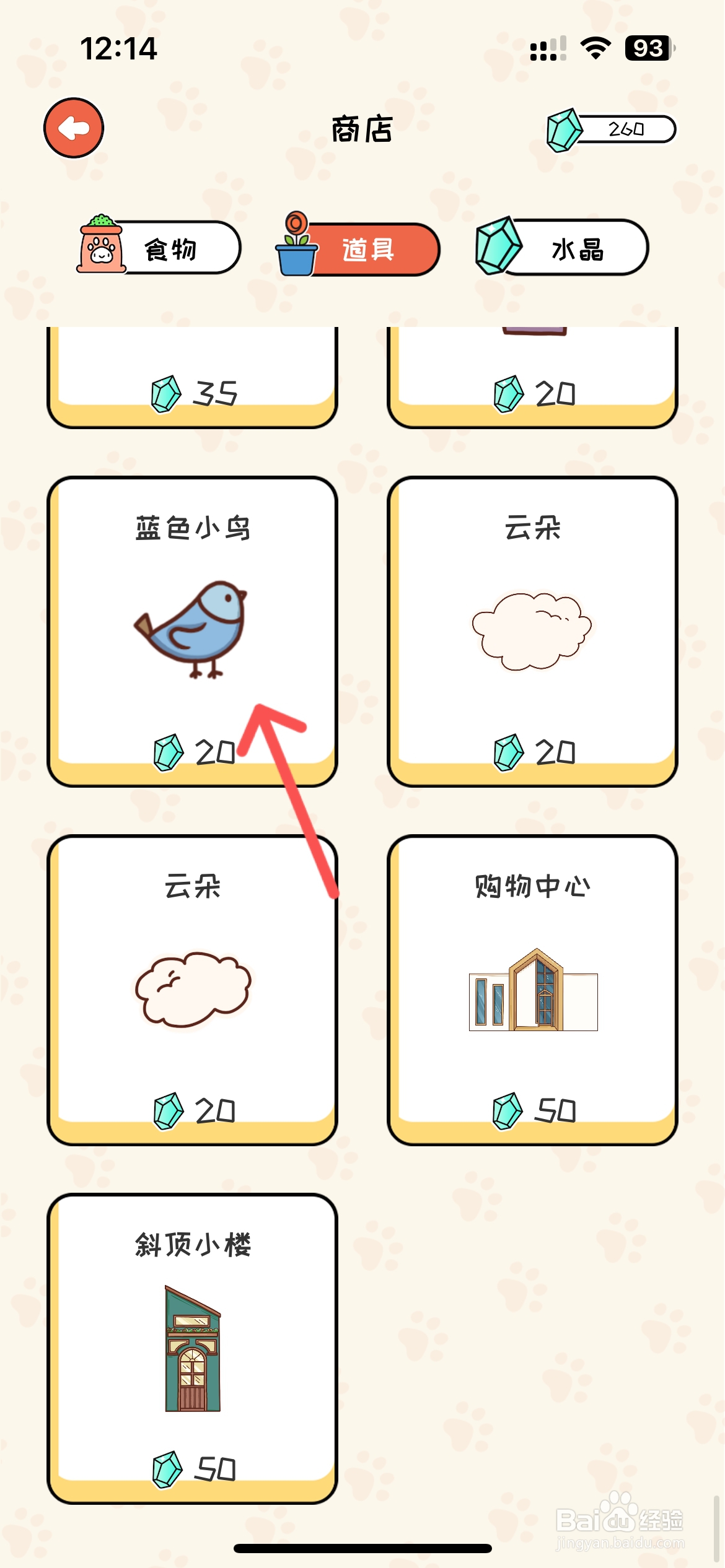Tap the crystal icon in the top balance bar

coord(565,129)
